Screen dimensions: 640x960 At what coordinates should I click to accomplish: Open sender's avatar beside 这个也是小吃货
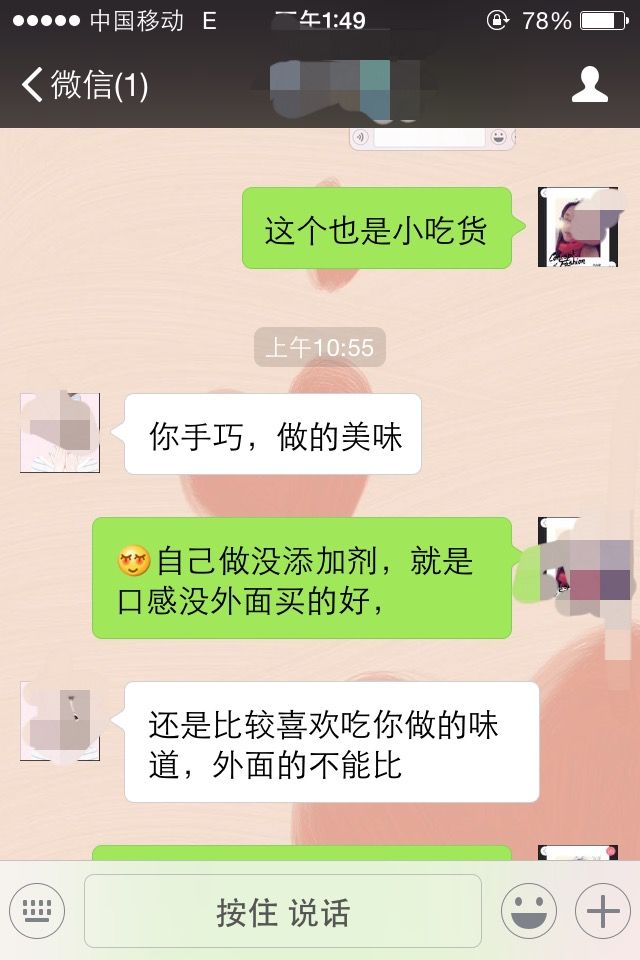[577, 227]
